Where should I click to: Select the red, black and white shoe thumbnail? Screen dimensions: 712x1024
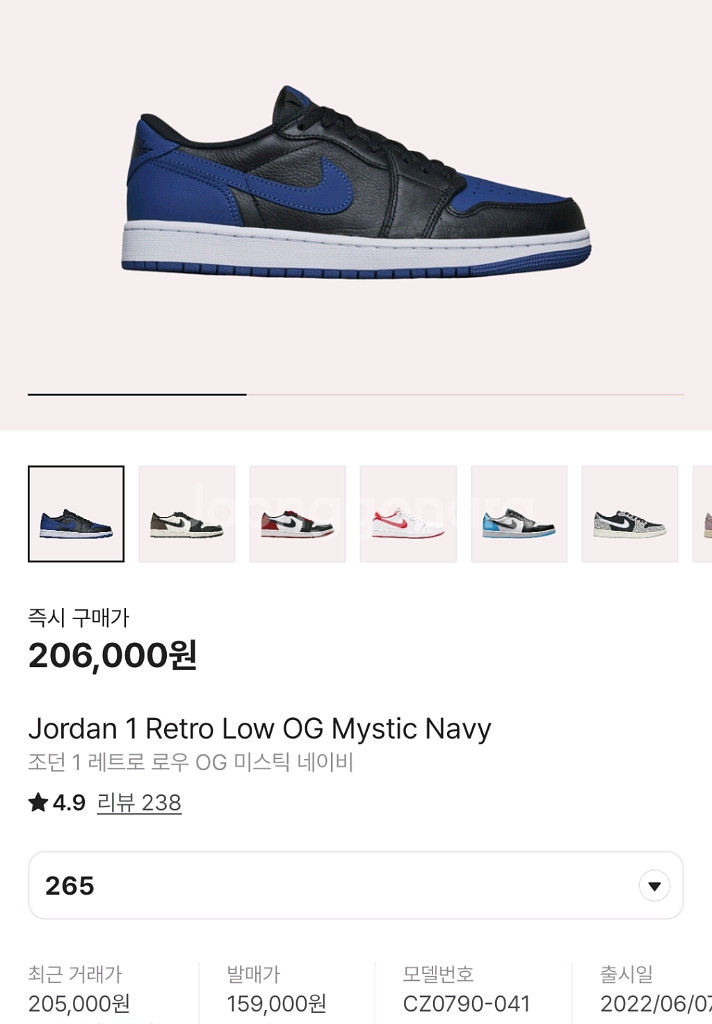pos(297,514)
